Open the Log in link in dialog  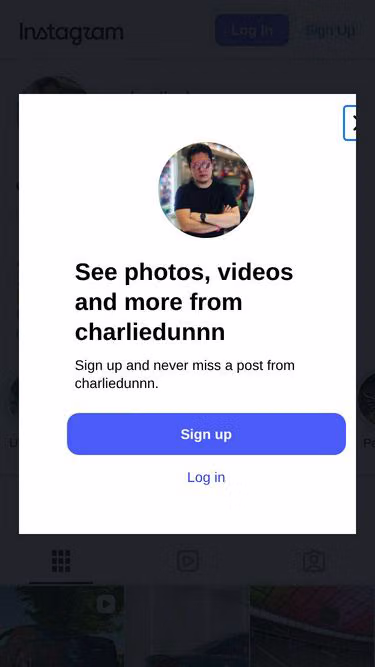(206, 477)
